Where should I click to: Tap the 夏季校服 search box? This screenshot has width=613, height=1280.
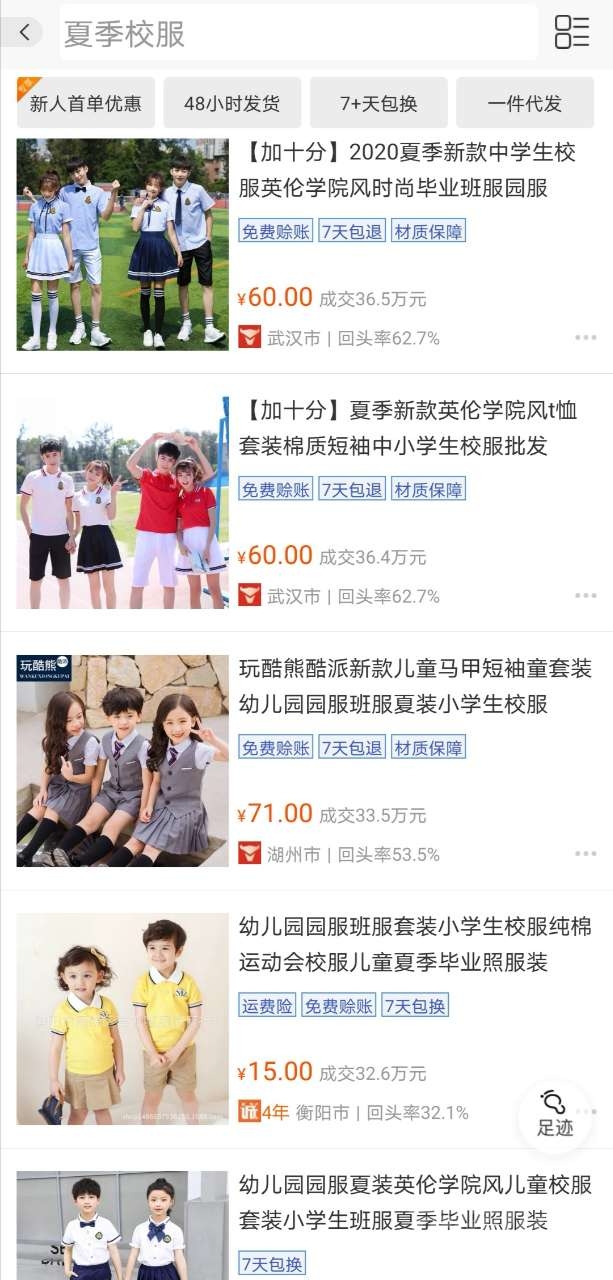coord(298,33)
